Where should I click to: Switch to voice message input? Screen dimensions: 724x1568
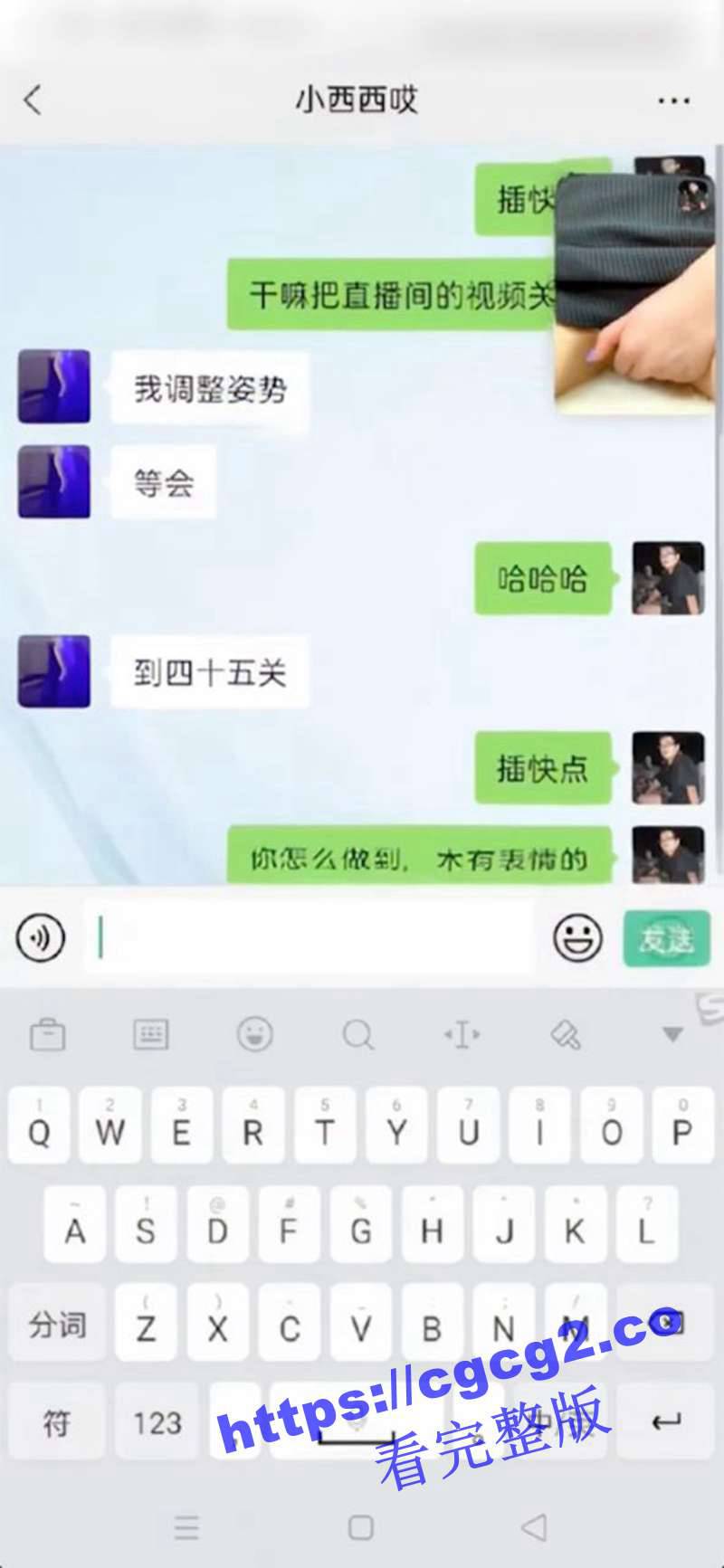pos(41,937)
